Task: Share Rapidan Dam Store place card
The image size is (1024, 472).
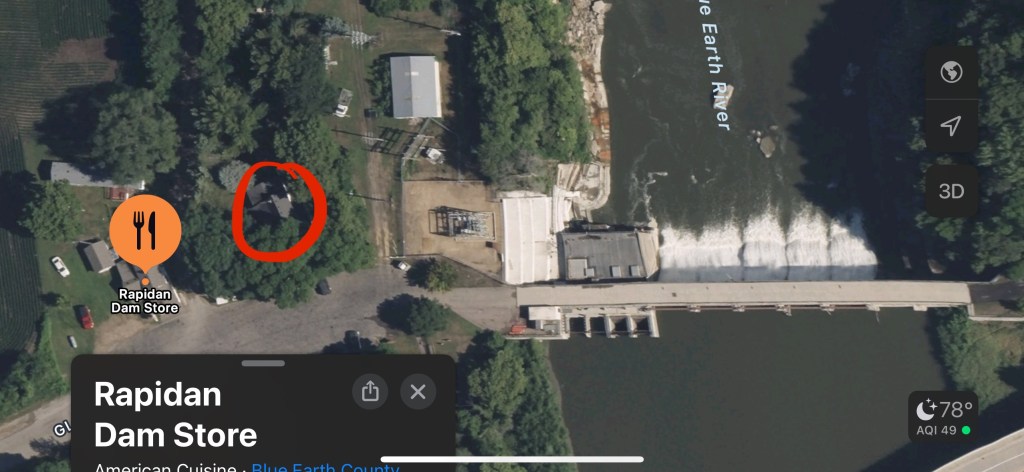Action: click(370, 391)
